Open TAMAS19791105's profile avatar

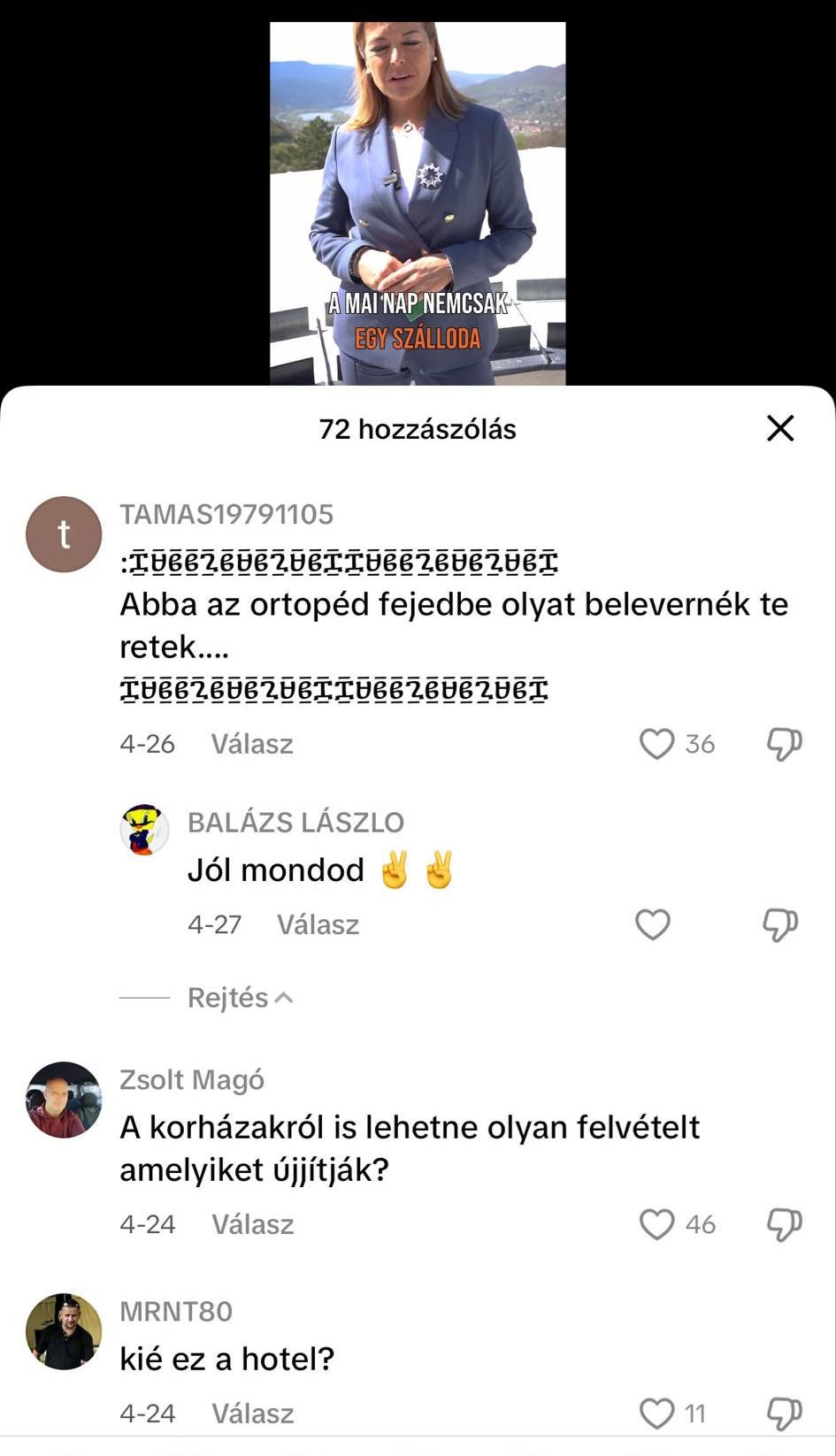pyautogui.click(x=64, y=534)
